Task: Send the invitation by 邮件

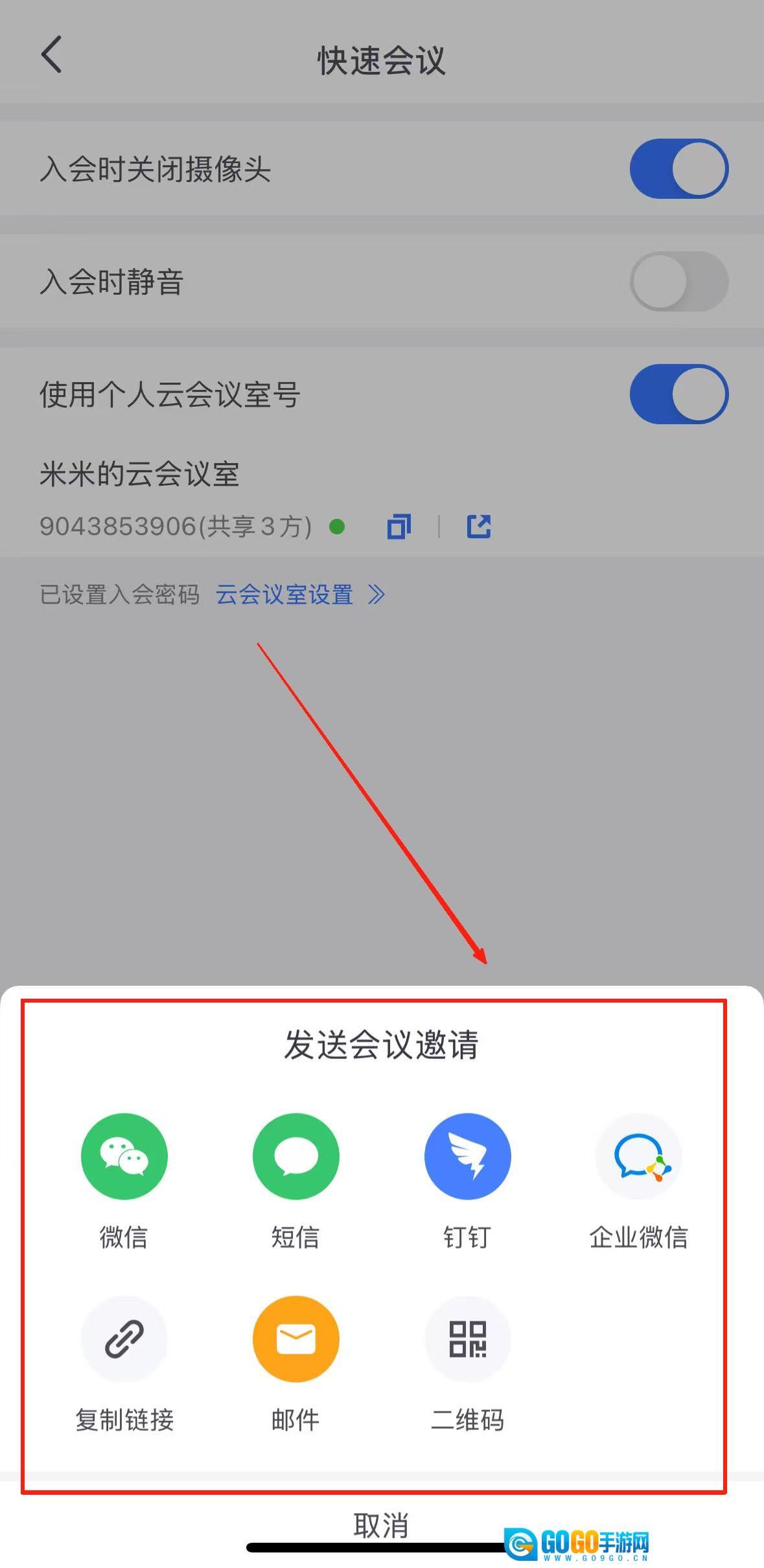Action: 295,1339
